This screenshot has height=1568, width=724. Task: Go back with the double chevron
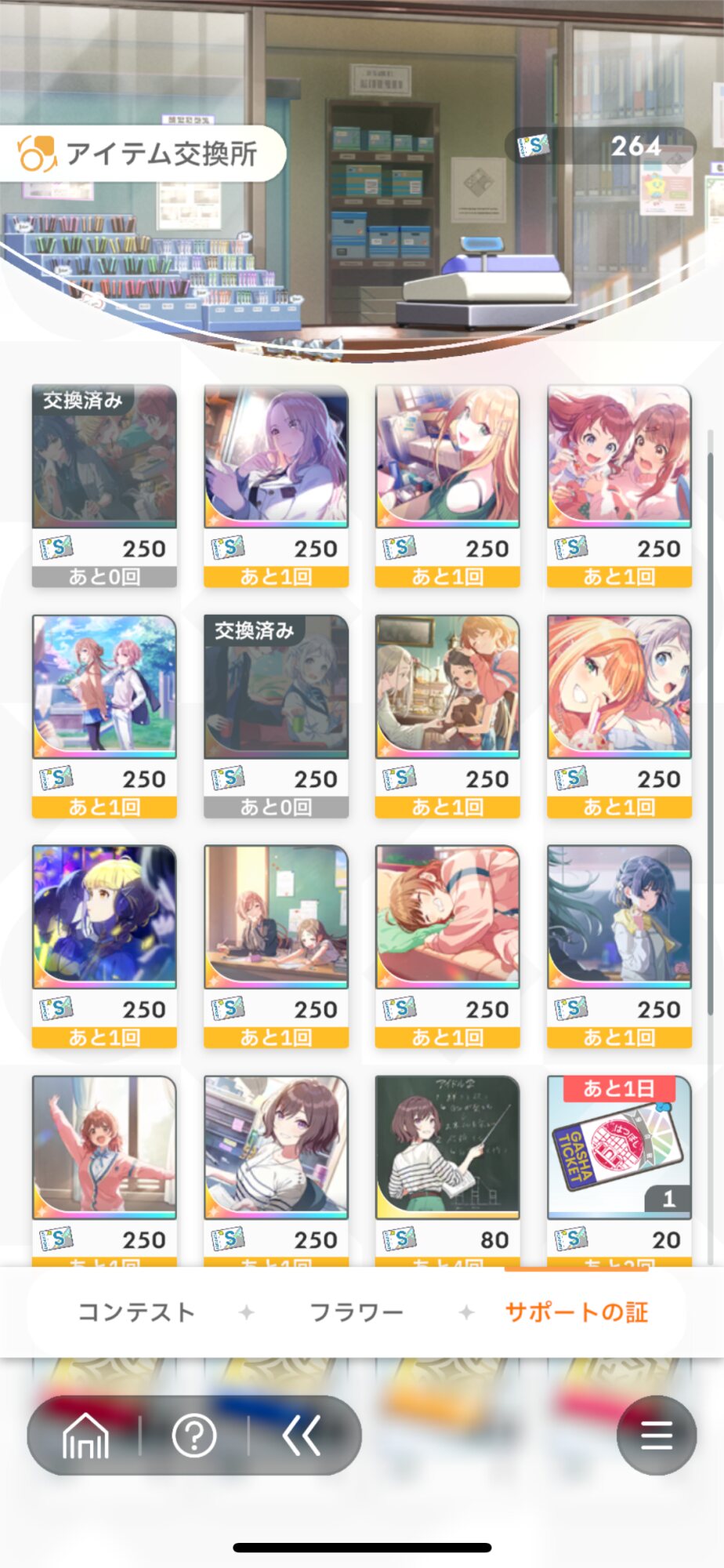pyautogui.click(x=302, y=1436)
